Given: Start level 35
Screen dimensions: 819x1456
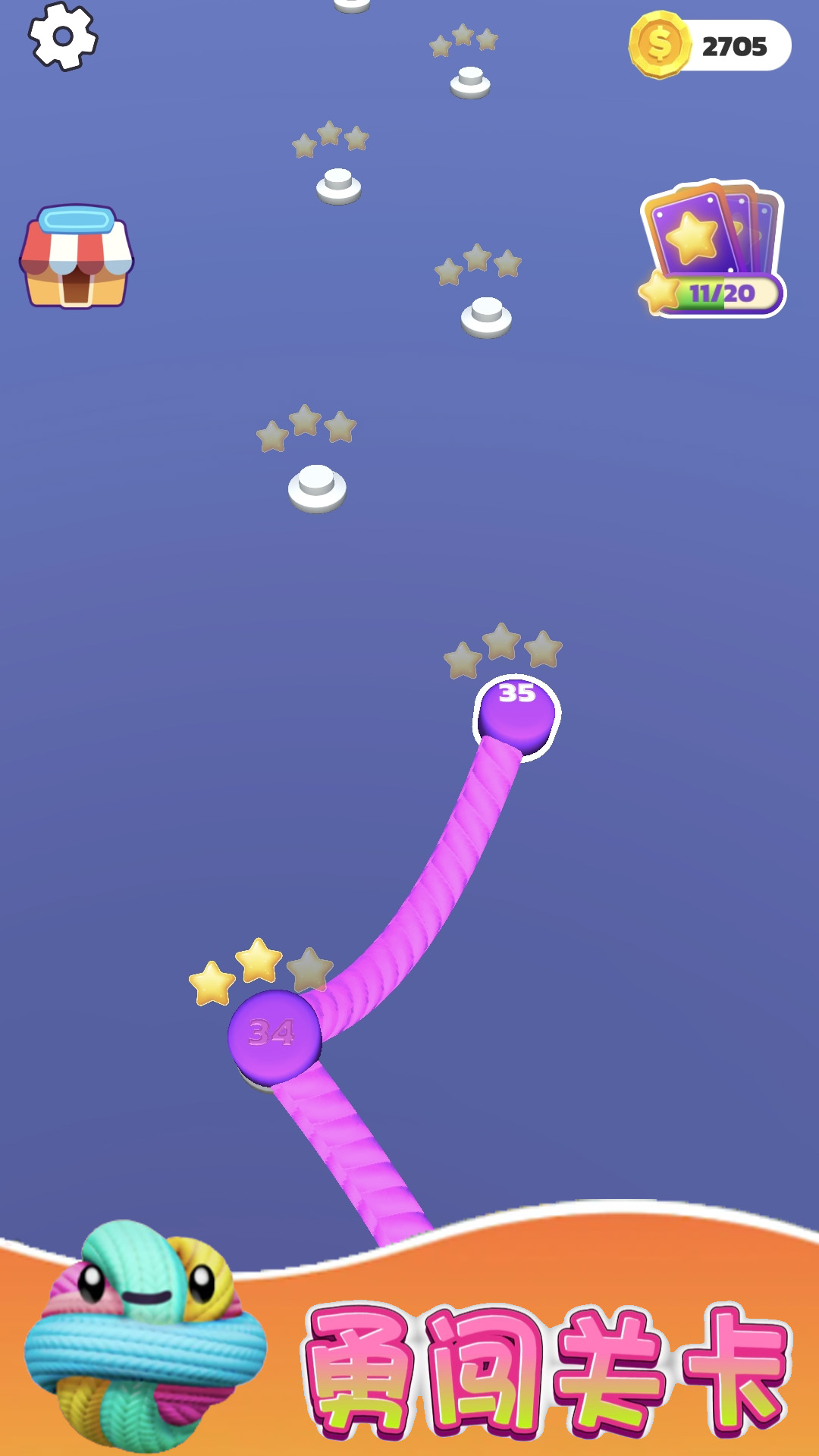Looking at the screenshot, I should [x=517, y=714].
